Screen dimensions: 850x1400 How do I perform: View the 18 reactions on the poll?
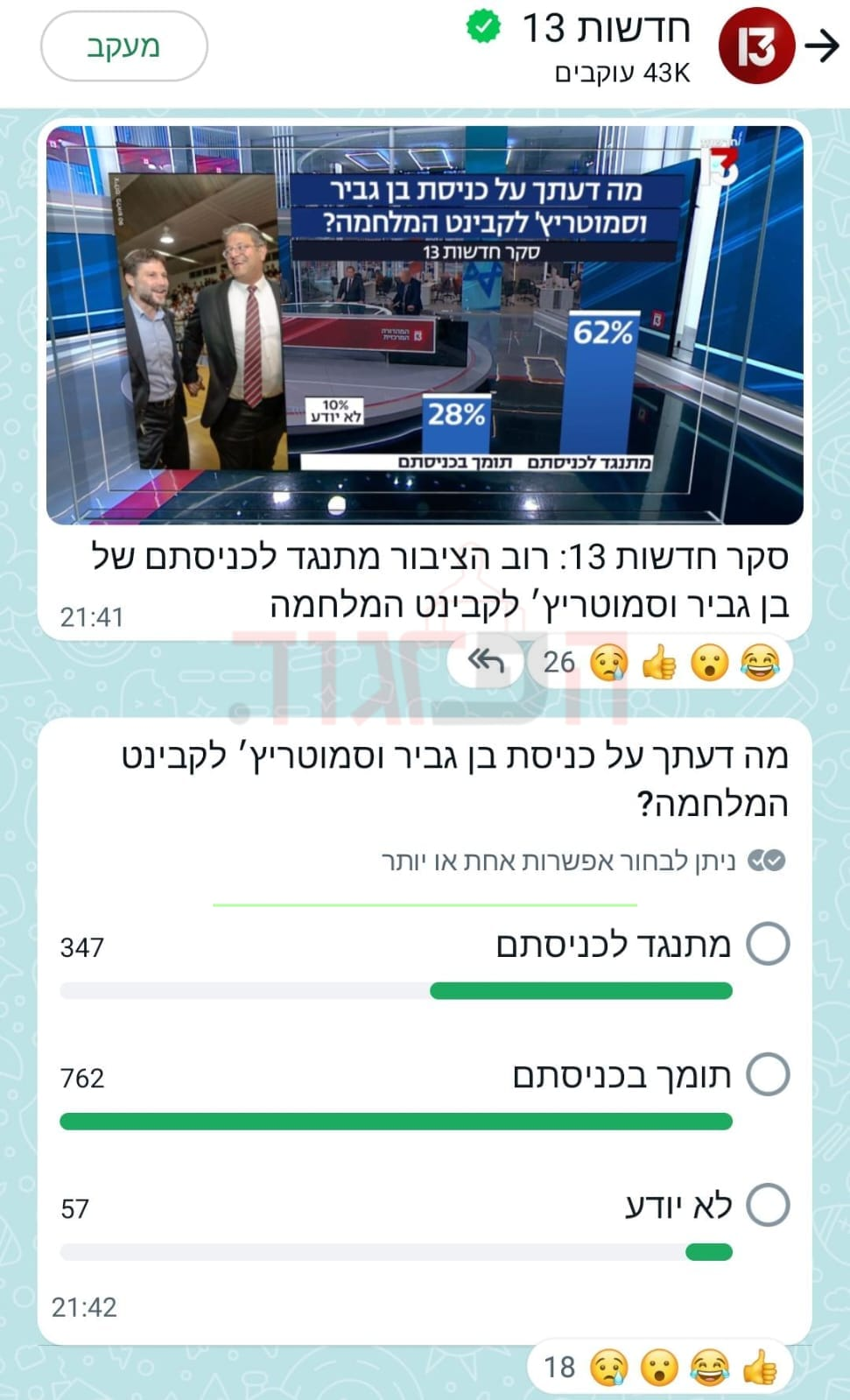coord(660,1367)
